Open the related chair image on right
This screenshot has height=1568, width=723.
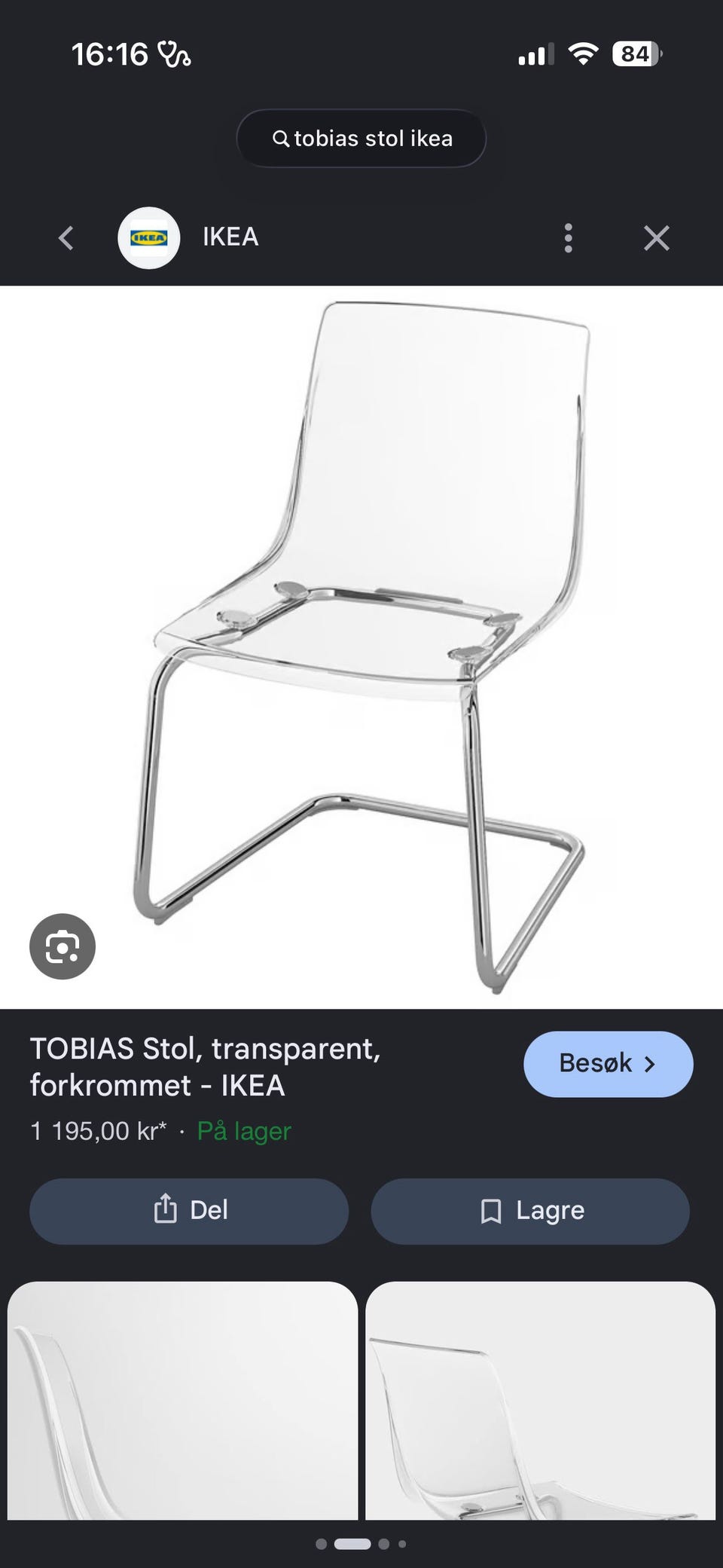coord(541,1400)
